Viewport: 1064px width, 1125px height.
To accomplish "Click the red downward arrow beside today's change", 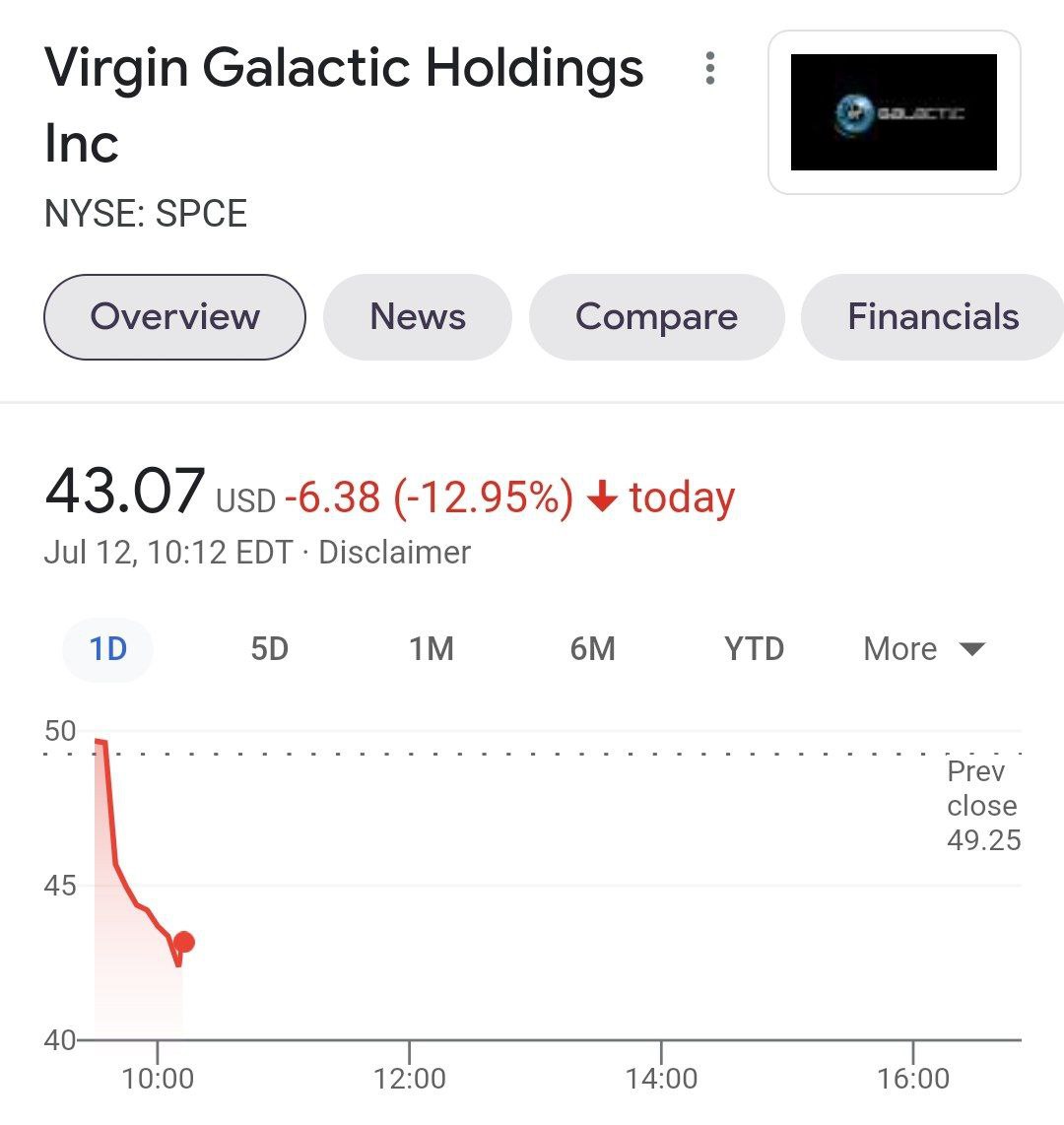I will click(601, 497).
